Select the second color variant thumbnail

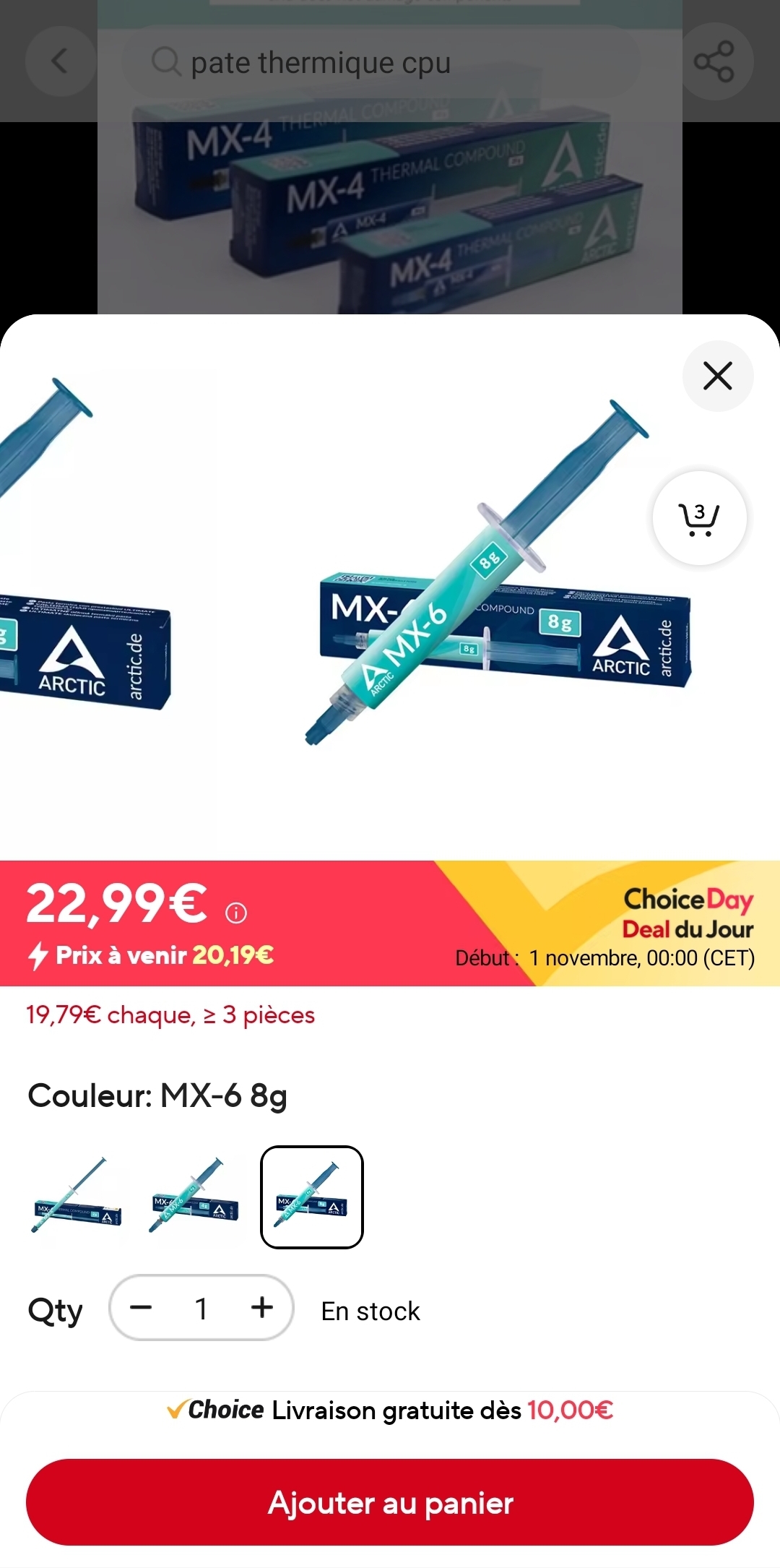pos(194,1197)
